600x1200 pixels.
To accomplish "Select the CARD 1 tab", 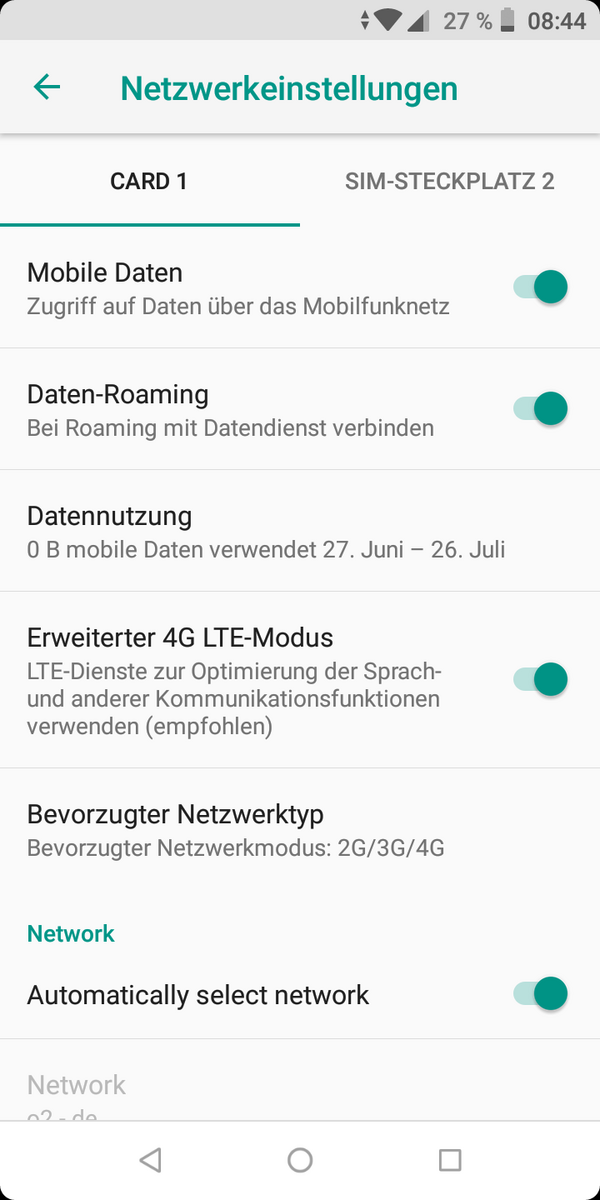I will [x=150, y=181].
